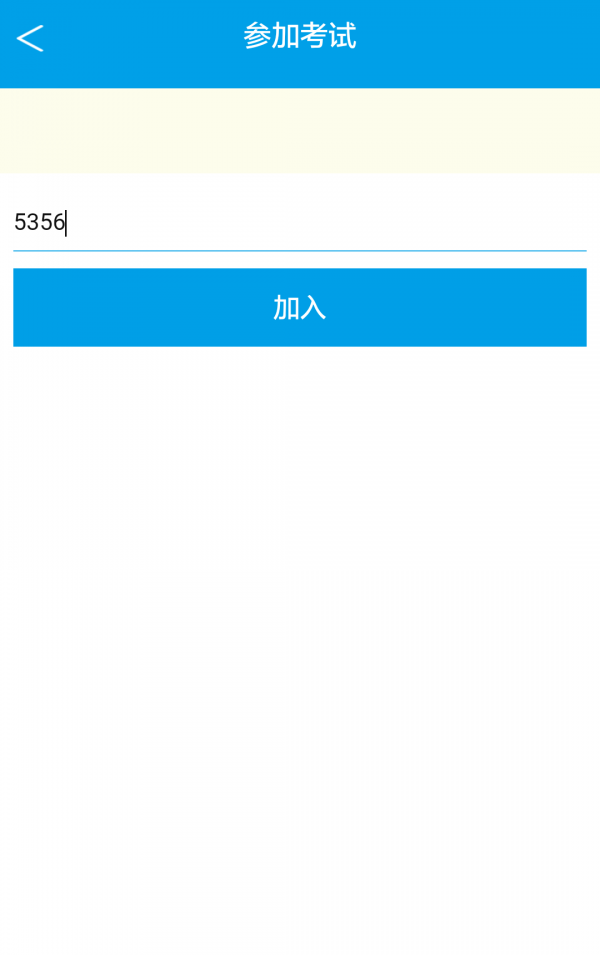
Task: Go back using the top-left arrow
Action: pyautogui.click(x=30, y=38)
